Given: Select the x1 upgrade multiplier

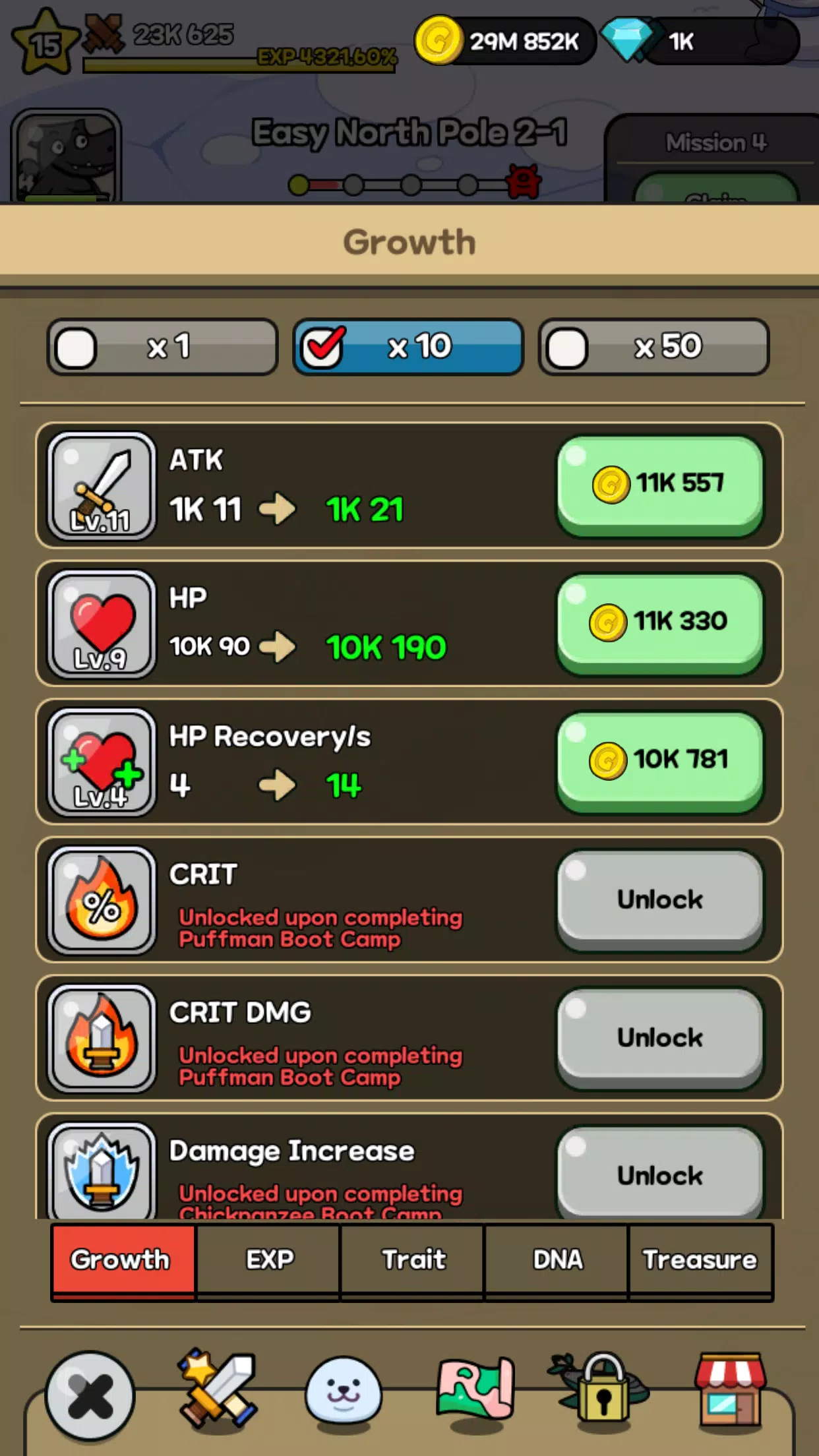Looking at the screenshot, I should pos(162,347).
